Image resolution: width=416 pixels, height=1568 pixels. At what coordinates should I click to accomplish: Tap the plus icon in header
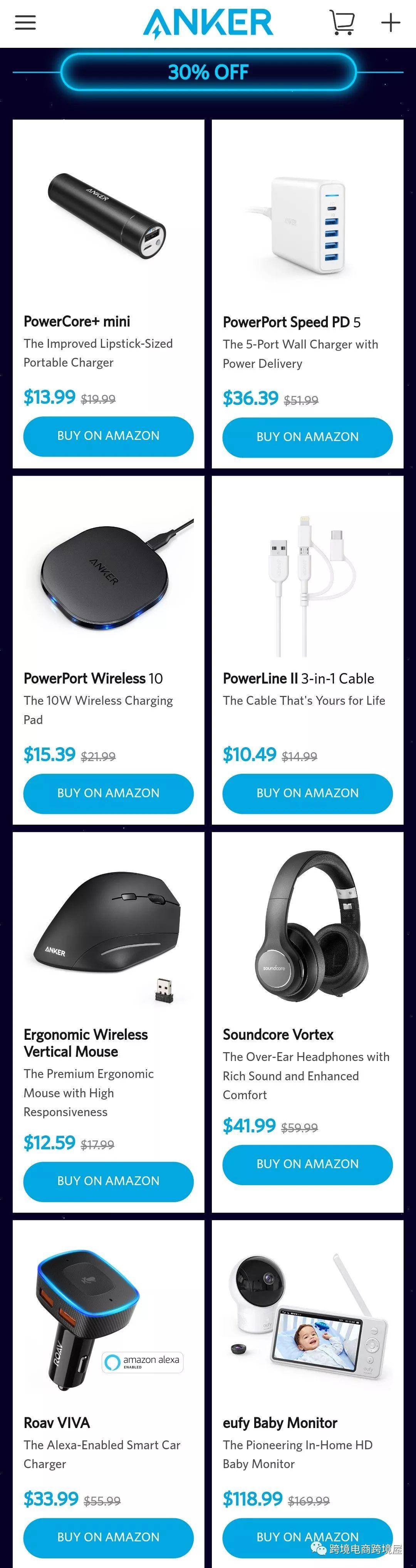point(391,22)
